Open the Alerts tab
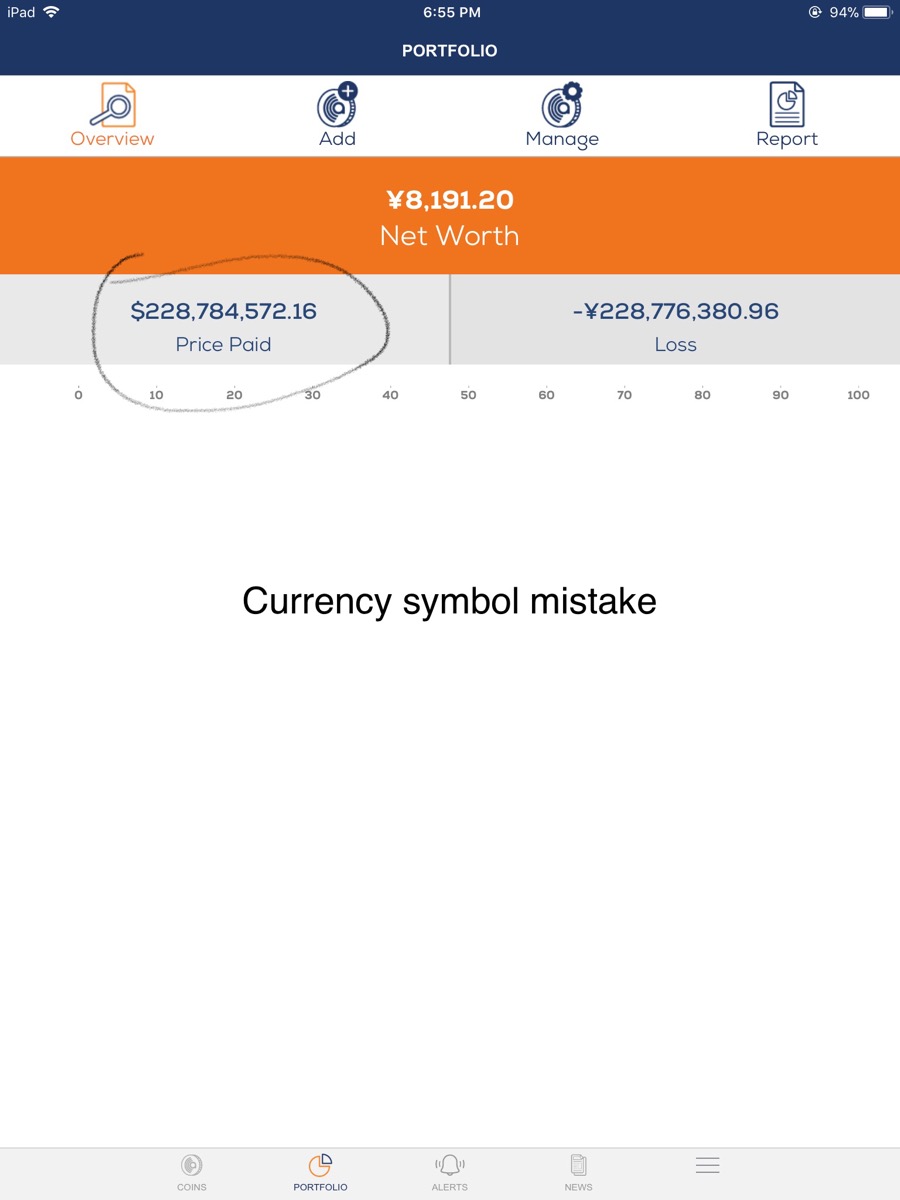This screenshot has width=900, height=1200. click(x=450, y=1172)
